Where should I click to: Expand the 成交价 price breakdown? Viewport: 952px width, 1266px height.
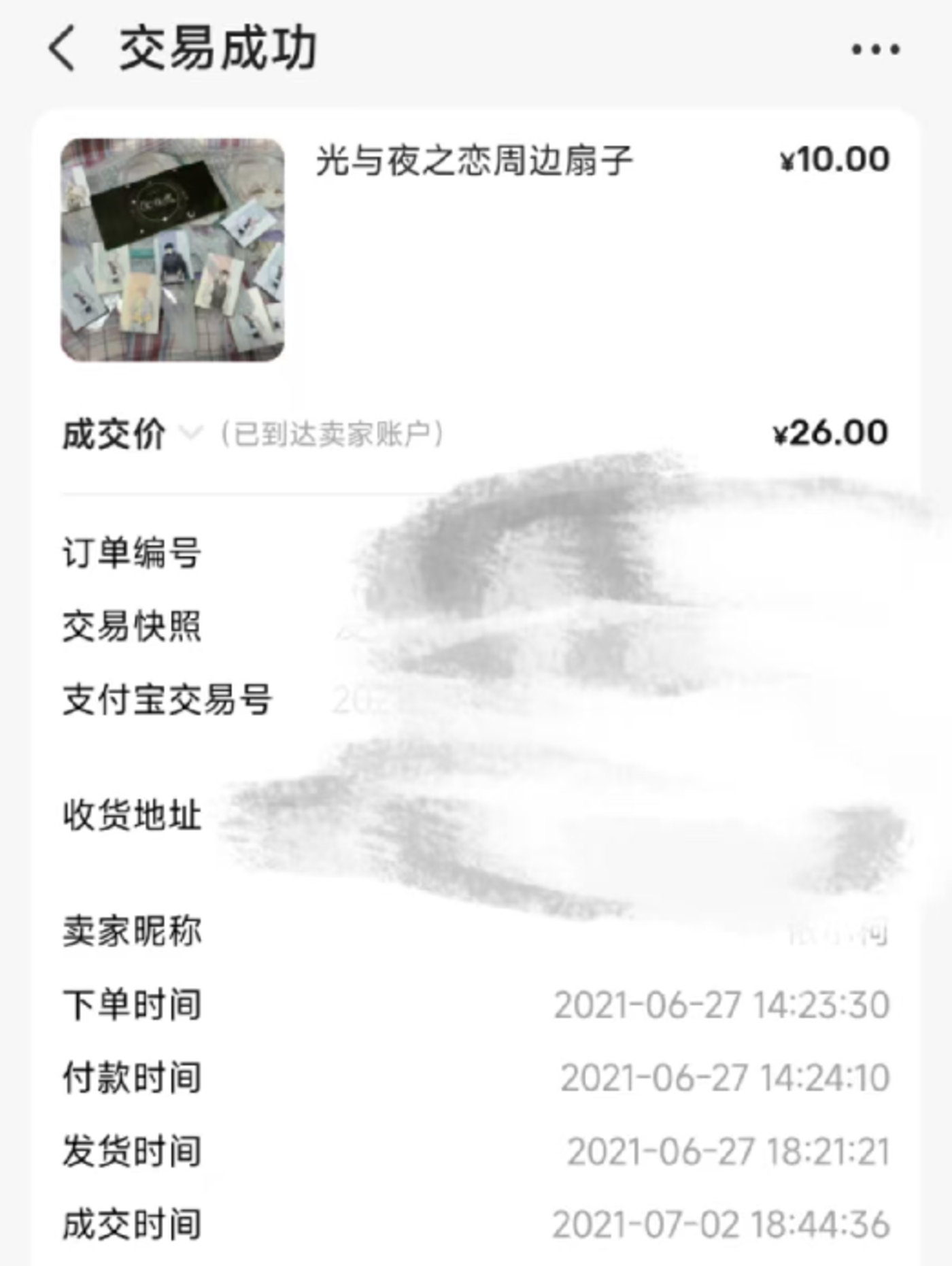(x=190, y=433)
